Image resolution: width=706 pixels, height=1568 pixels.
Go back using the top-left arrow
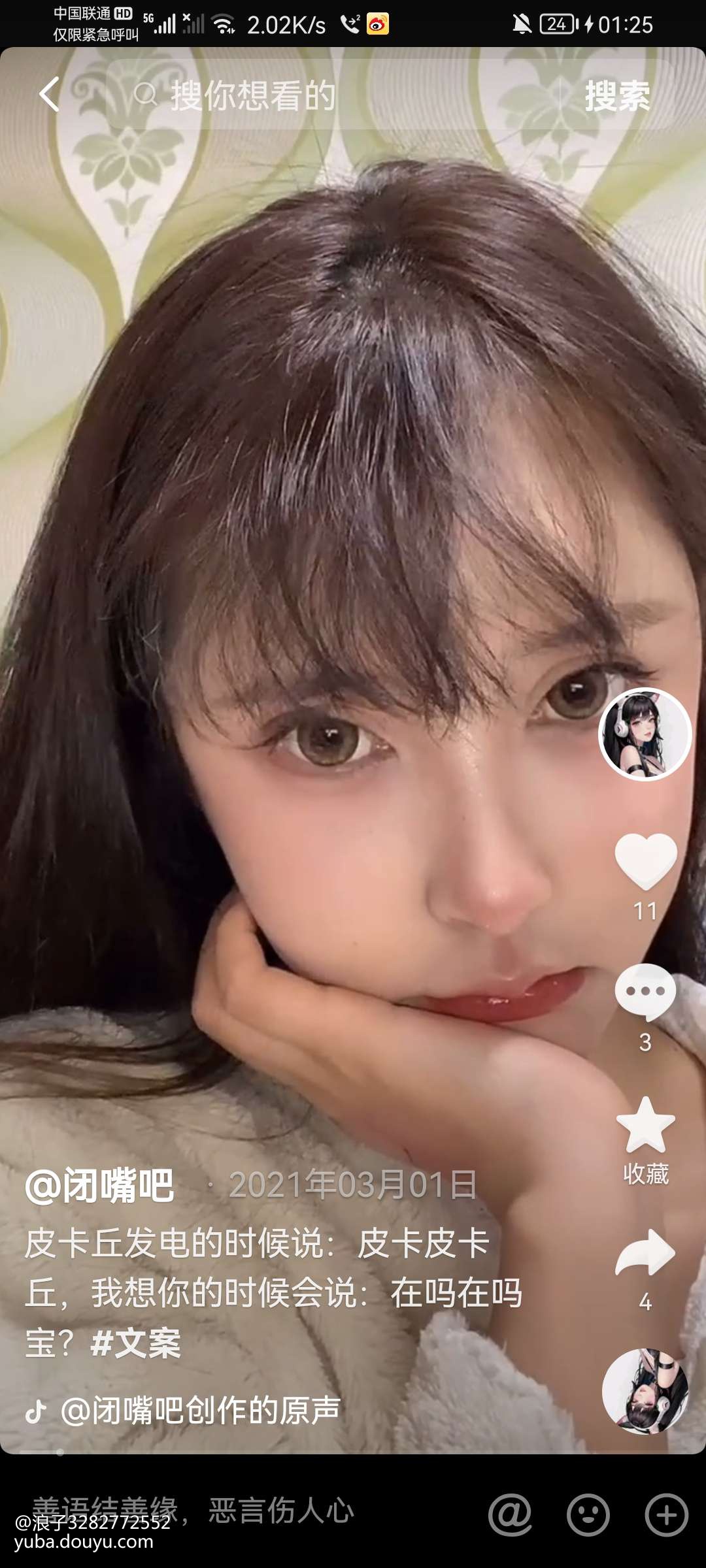(x=50, y=95)
